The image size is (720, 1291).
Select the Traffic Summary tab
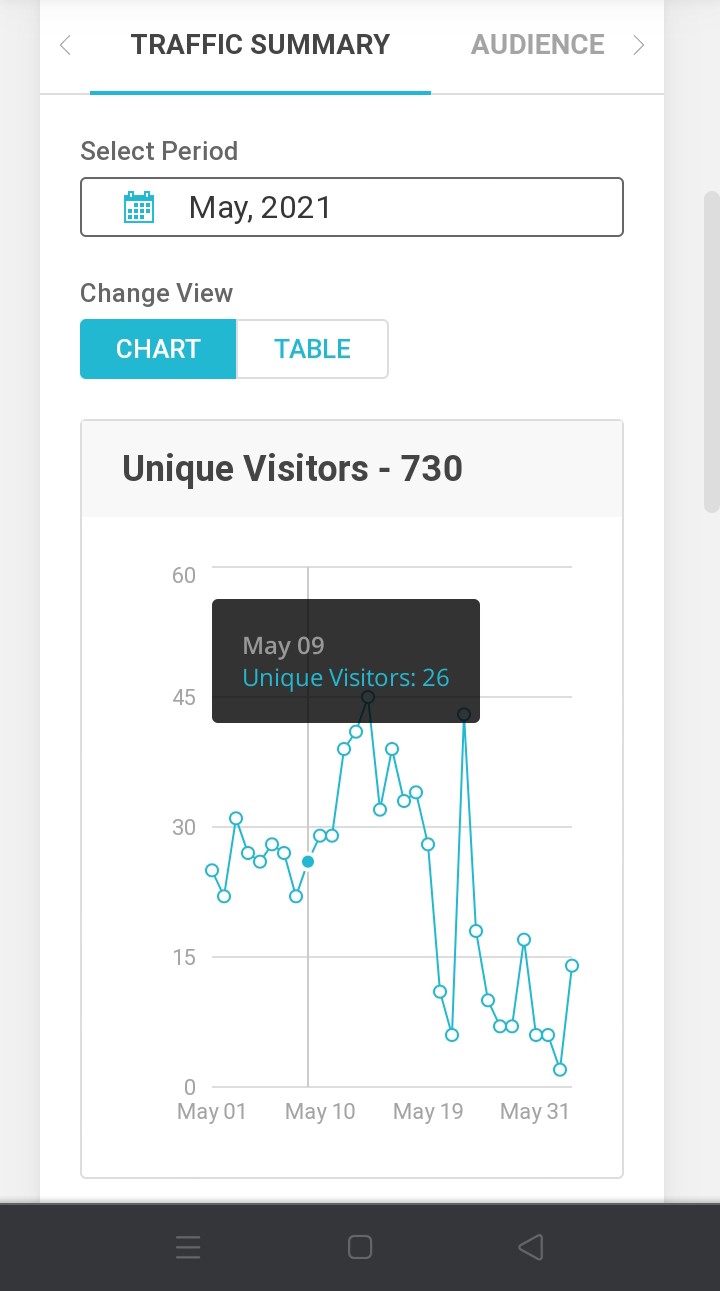tap(260, 45)
